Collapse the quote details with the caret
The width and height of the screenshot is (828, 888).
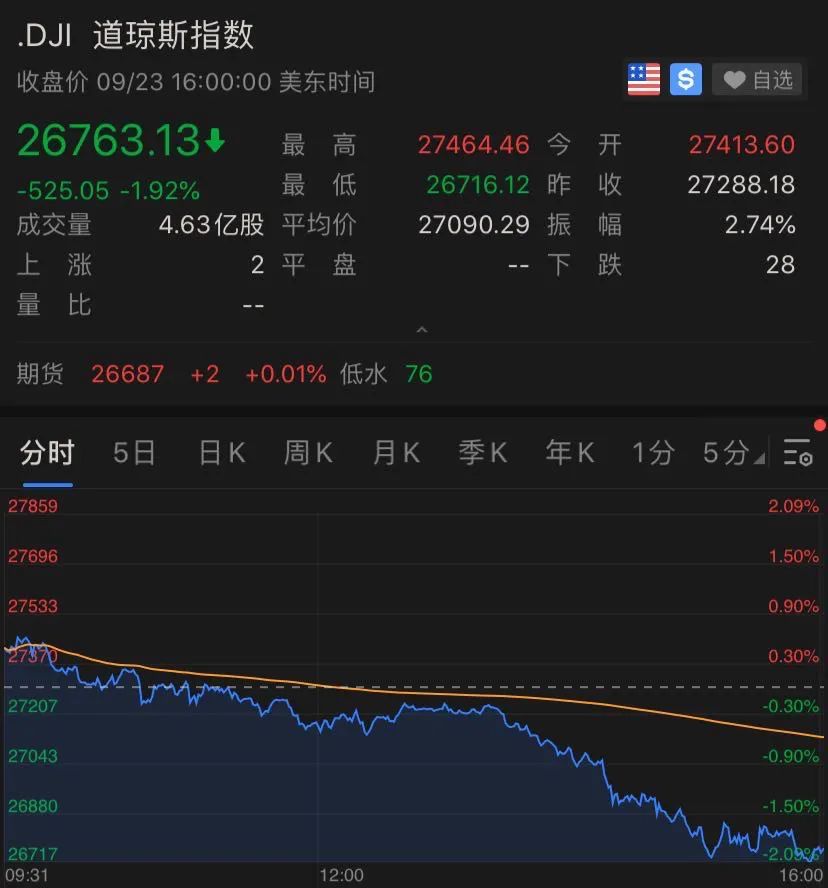pos(421,330)
